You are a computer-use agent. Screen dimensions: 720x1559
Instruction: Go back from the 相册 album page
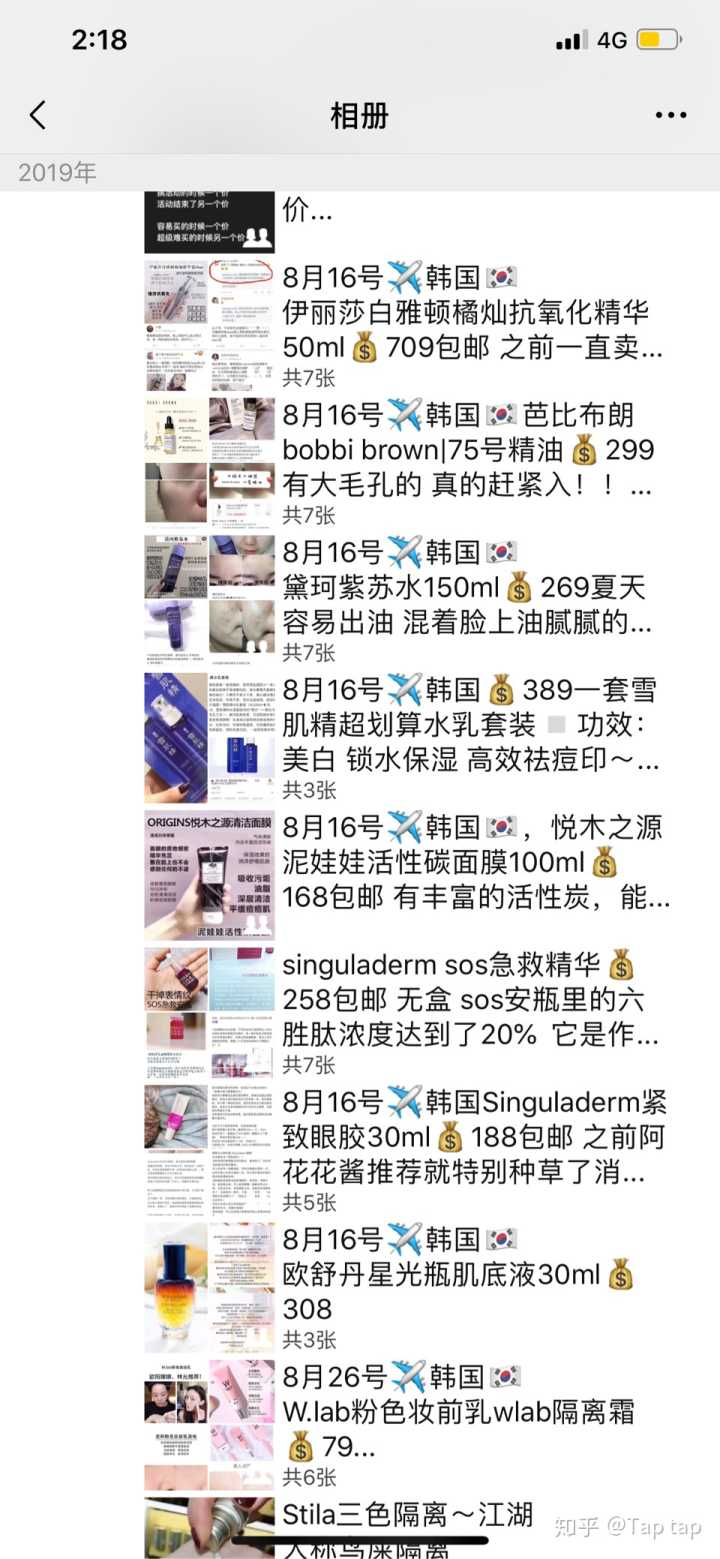(x=38, y=116)
